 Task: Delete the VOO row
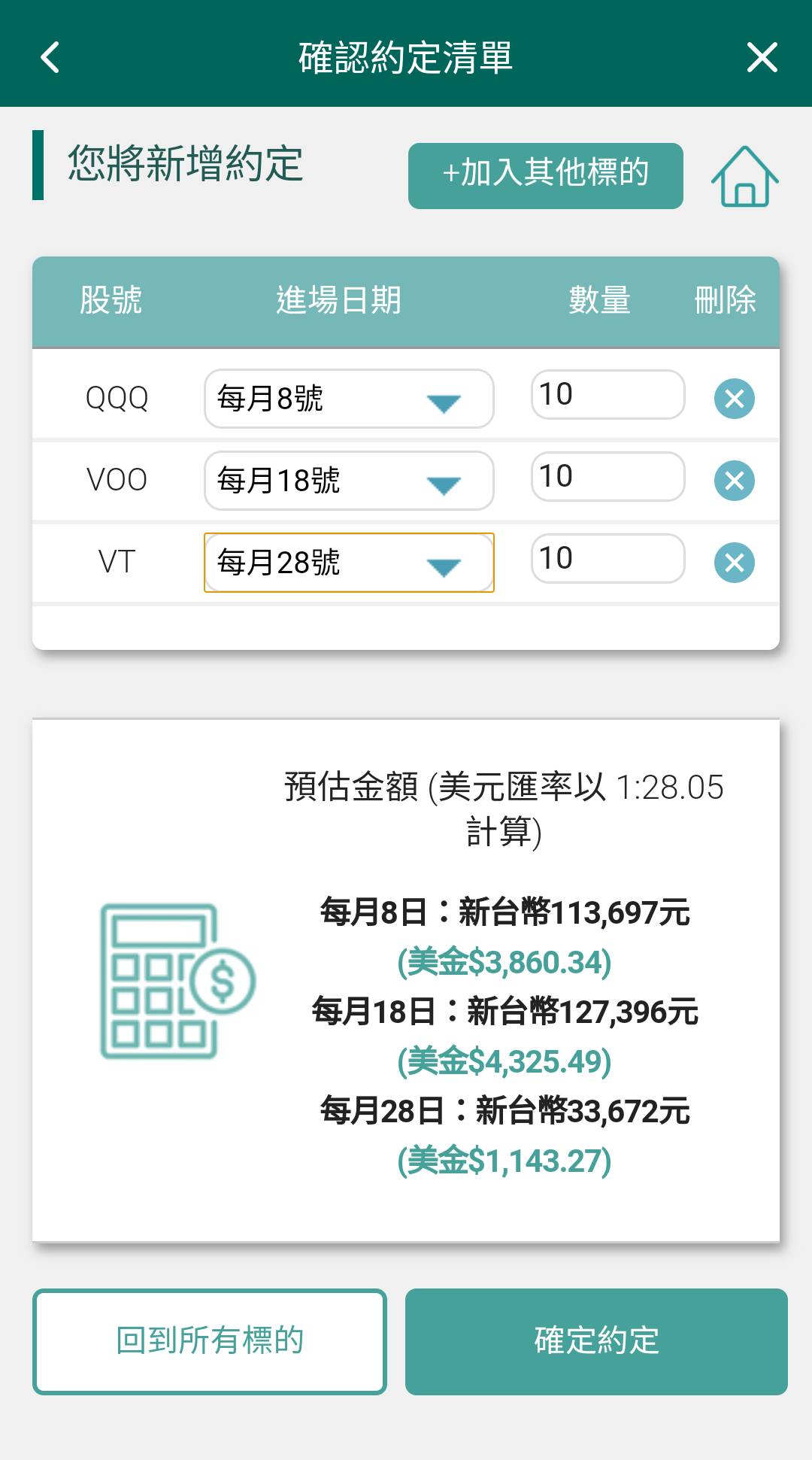(735, 481)
